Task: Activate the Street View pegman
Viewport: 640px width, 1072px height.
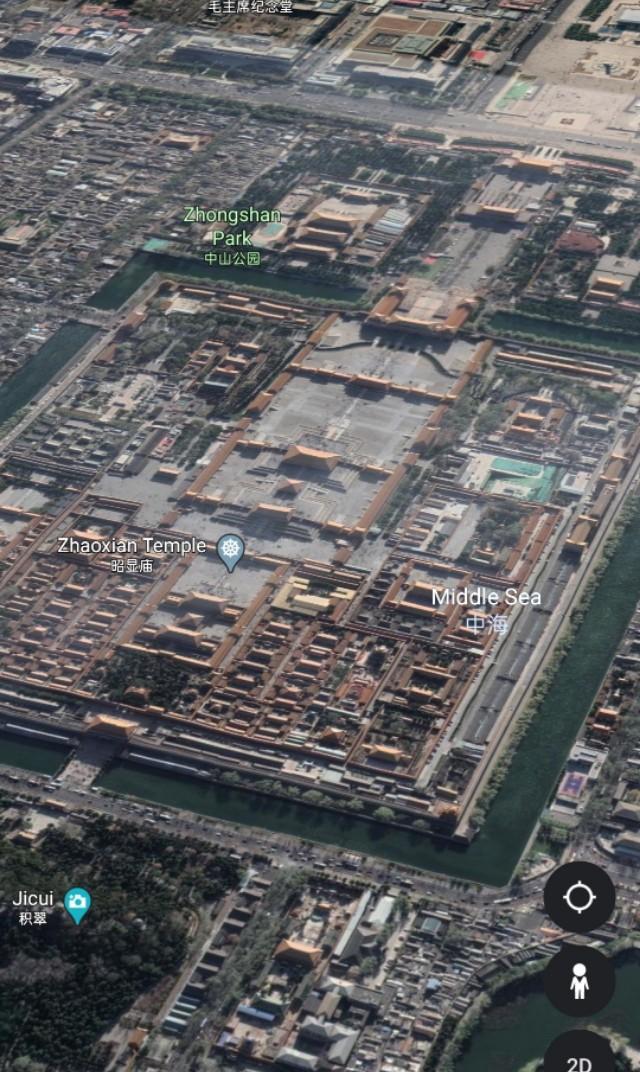Action: point(579,981)
